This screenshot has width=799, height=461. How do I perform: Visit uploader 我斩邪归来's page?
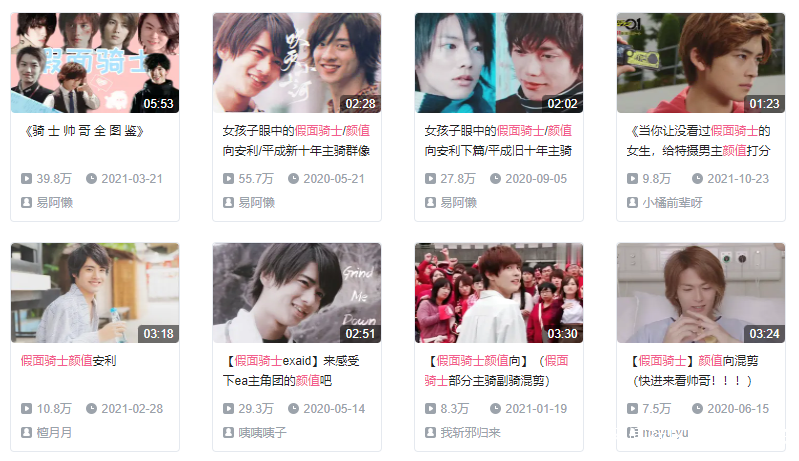(x=470, y=432)
